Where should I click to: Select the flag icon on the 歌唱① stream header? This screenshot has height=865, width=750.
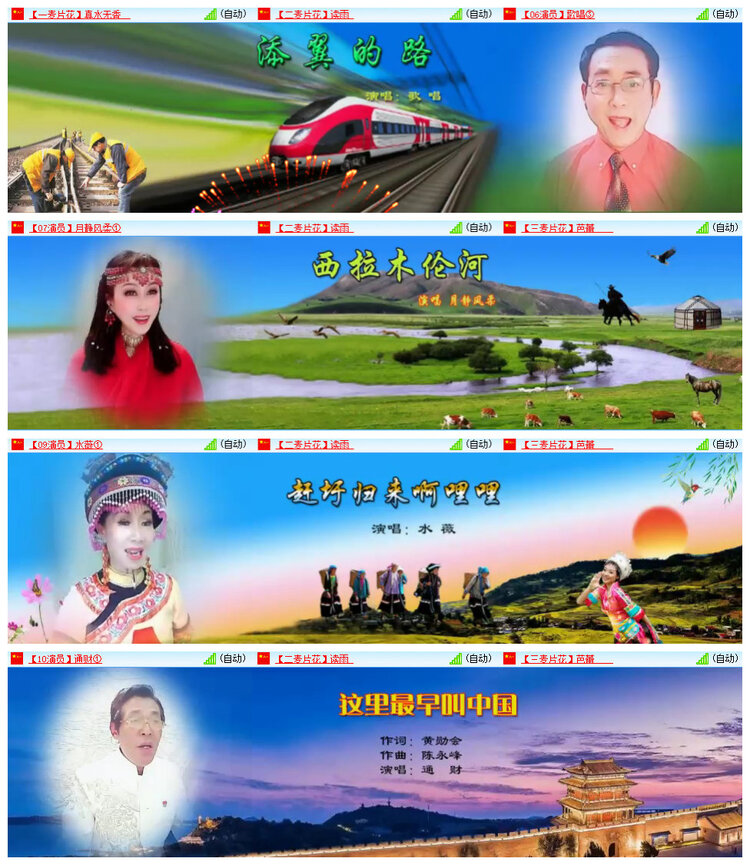(509, 15)
